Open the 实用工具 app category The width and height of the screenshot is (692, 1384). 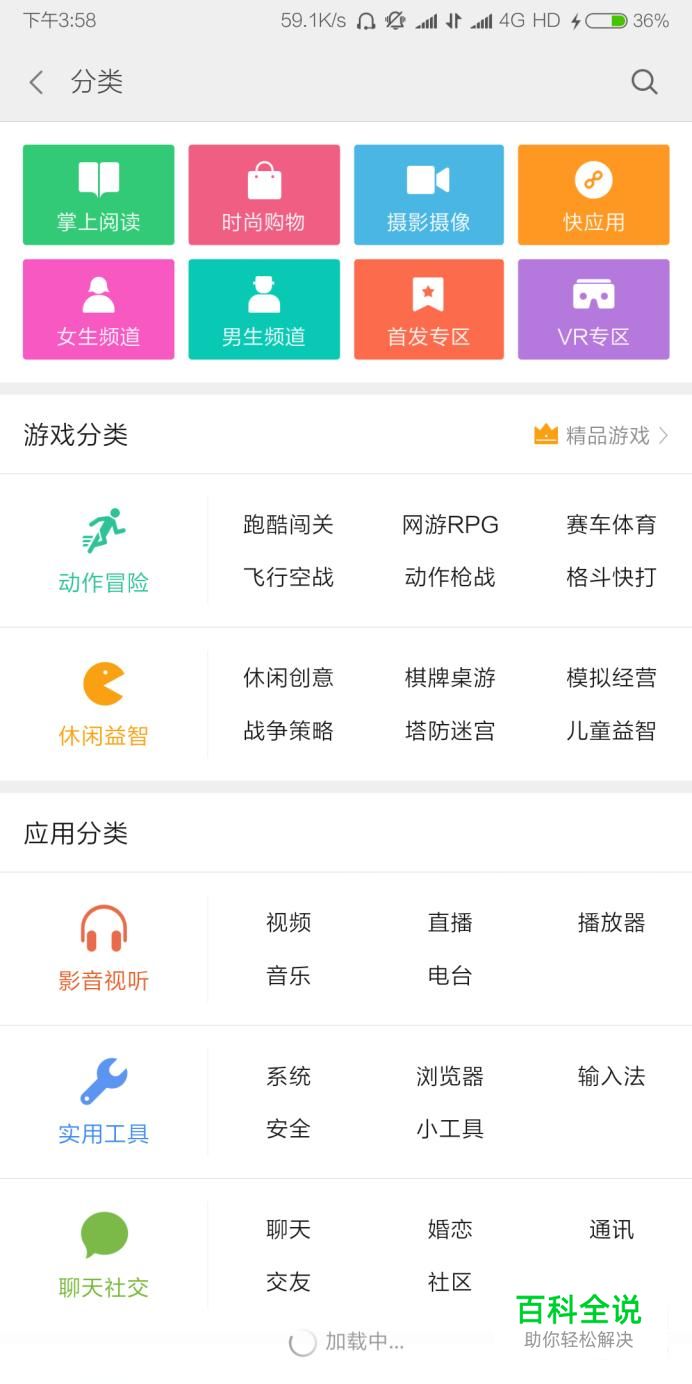pos(103,1102)
